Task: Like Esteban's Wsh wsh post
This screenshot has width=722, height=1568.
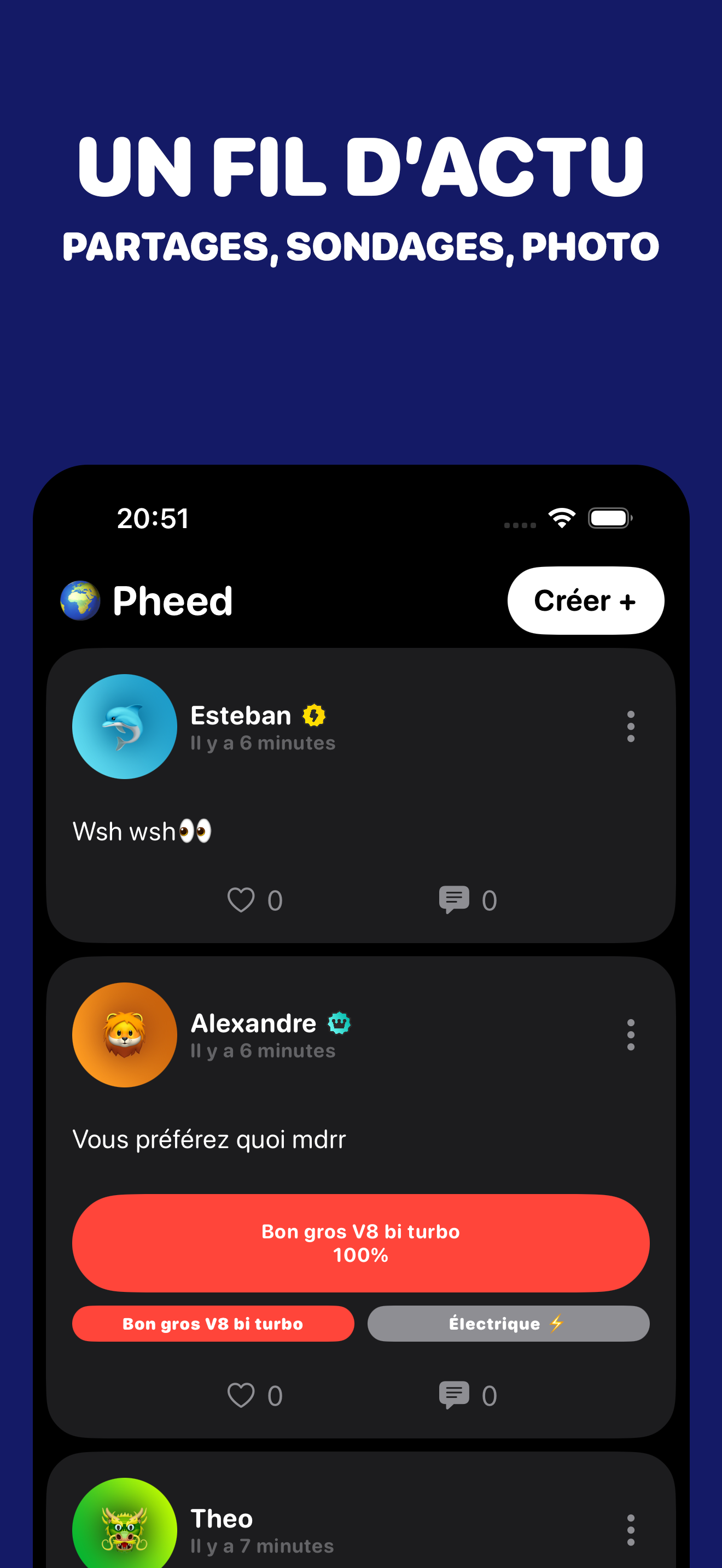Action: tap(243, 900)
